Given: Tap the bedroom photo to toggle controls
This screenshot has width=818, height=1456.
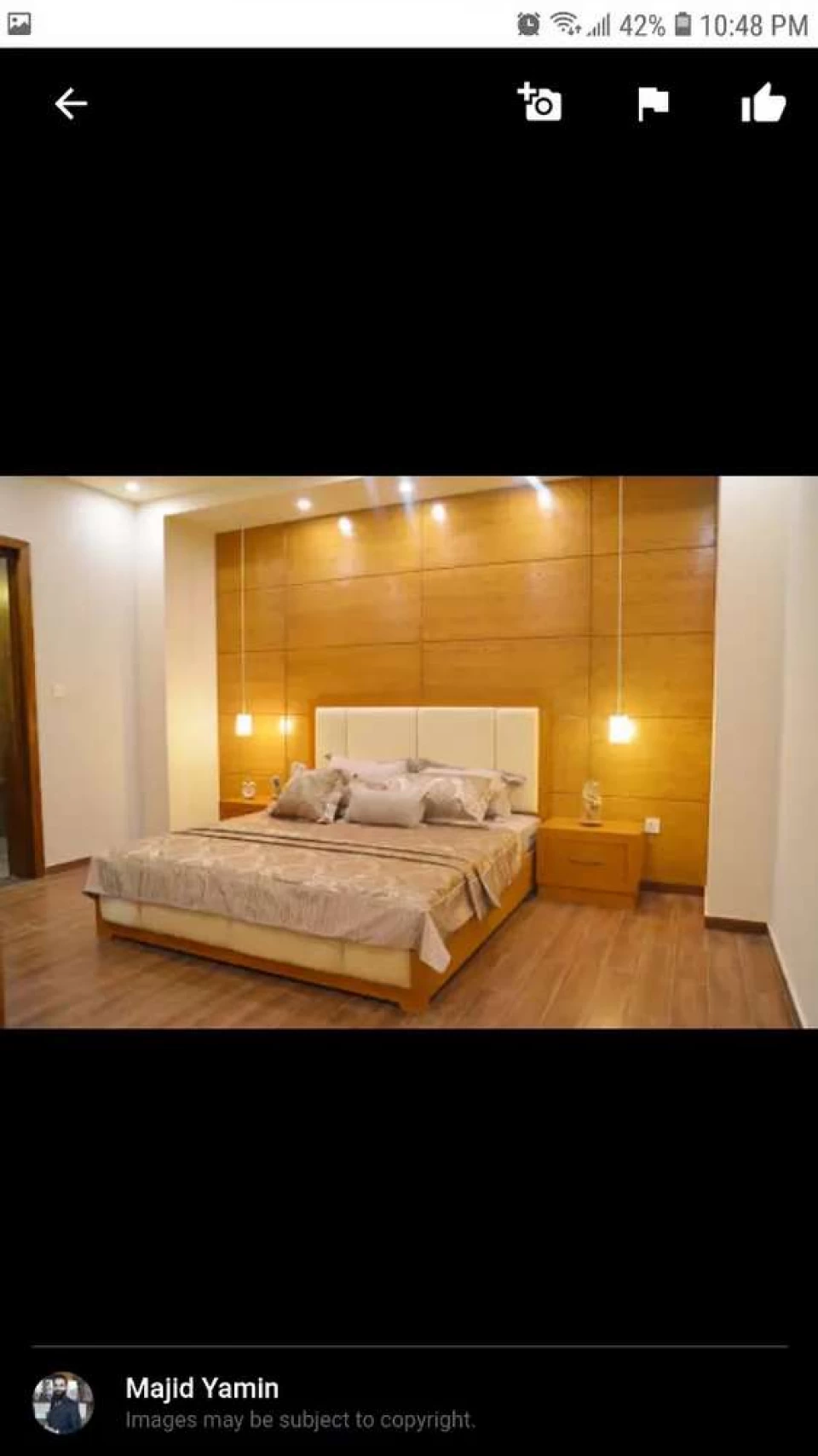Looking at the screenshot, I should 409,752.
